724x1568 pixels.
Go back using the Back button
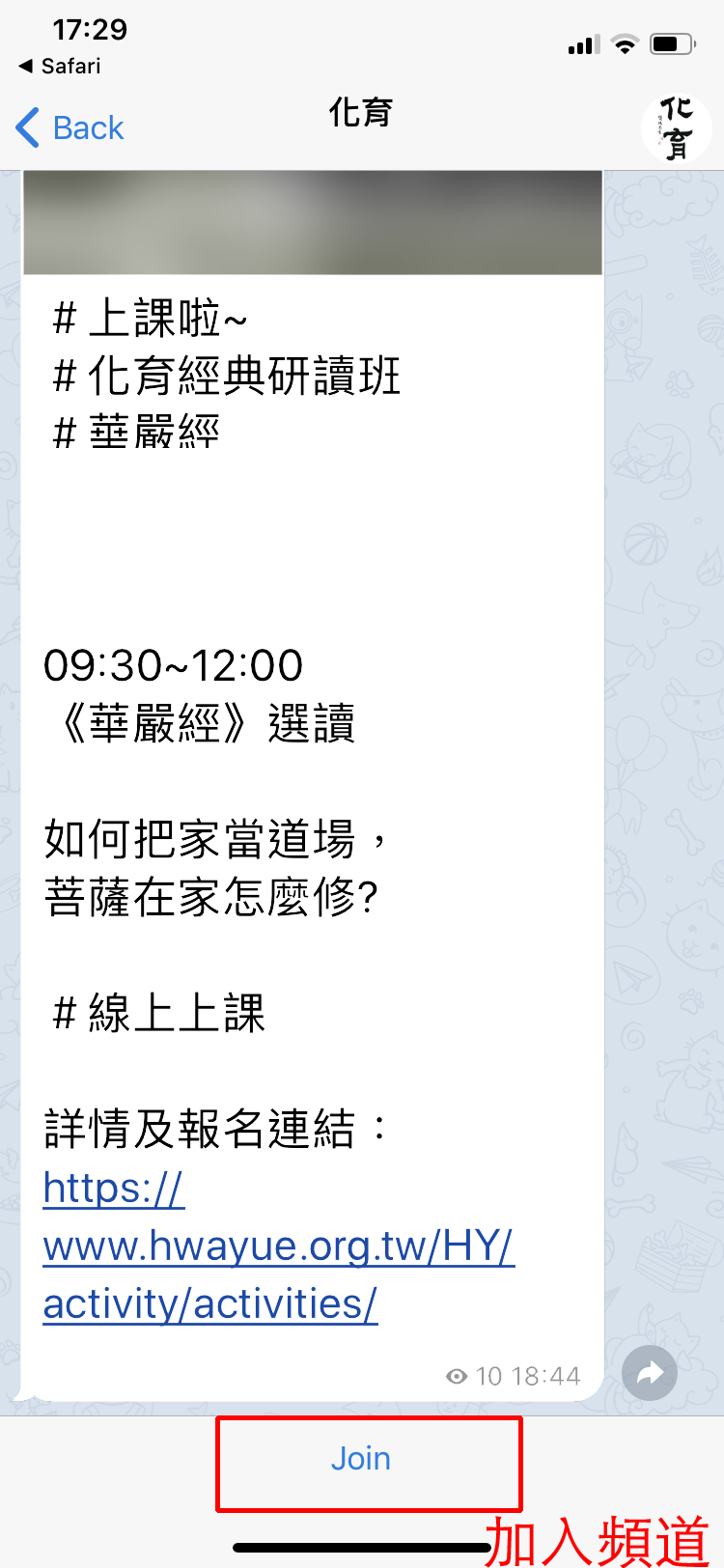pos(71,127)
